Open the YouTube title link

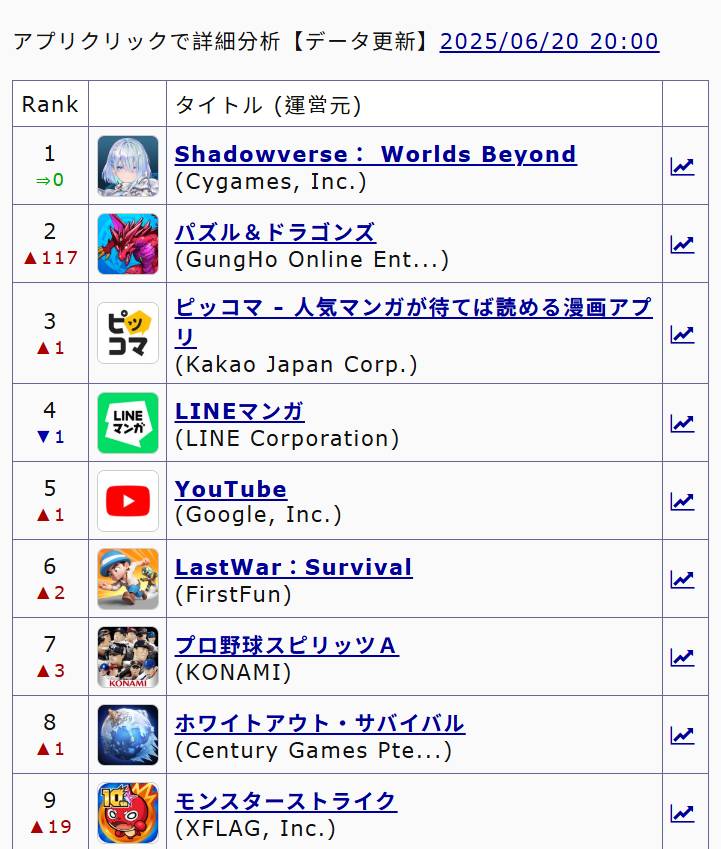pyautogui.click(x=231, y=489)
